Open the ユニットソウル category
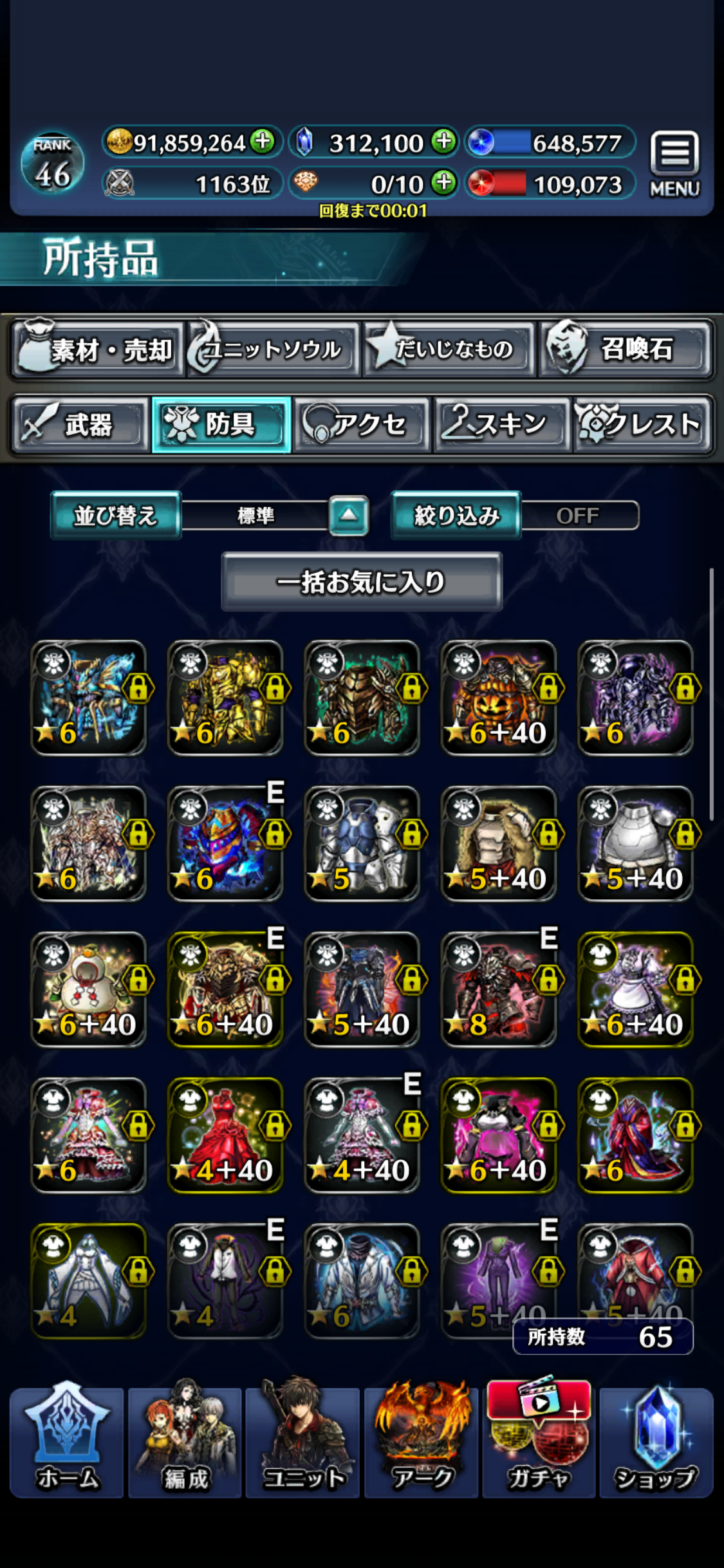The width and height of the screenshot is (724, 1568). [272, 350]
